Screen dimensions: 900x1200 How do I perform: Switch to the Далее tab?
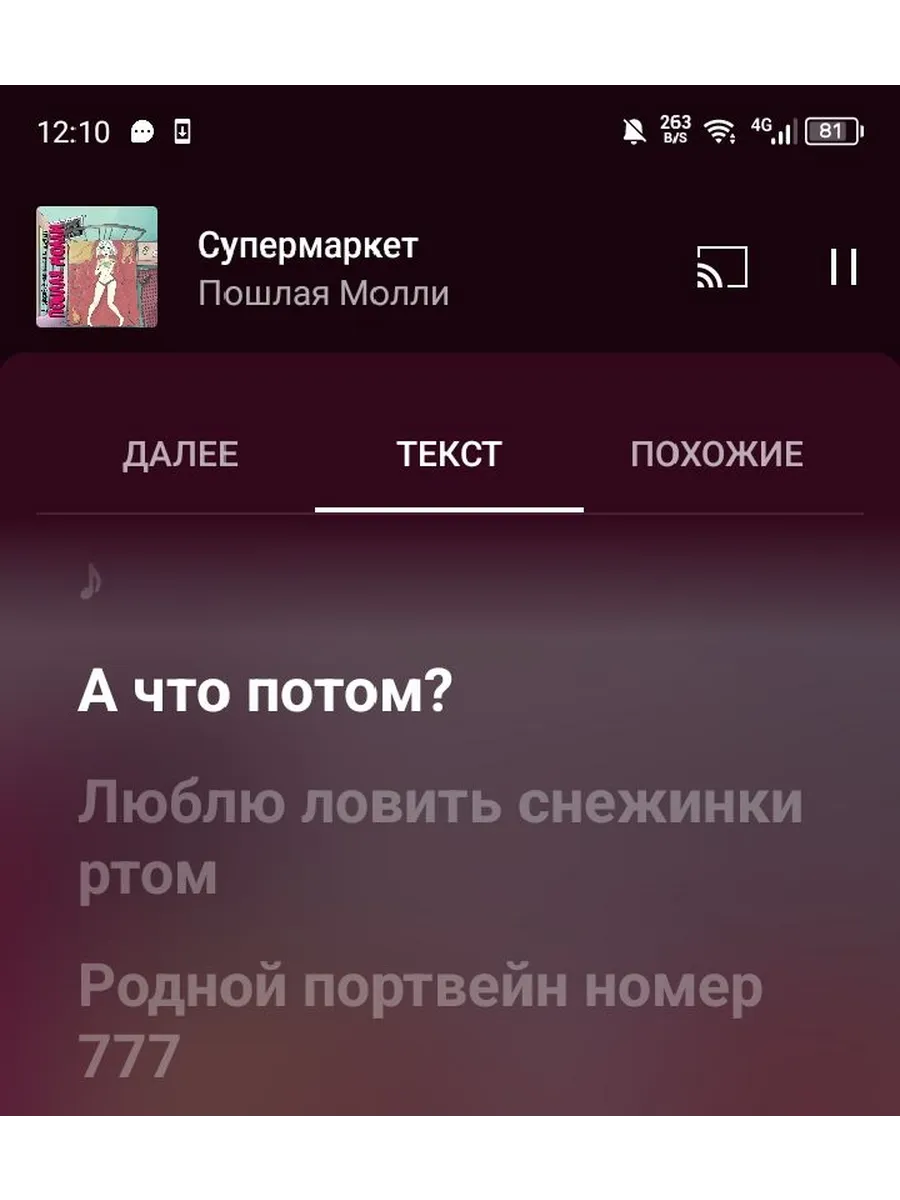coord(180,455)
